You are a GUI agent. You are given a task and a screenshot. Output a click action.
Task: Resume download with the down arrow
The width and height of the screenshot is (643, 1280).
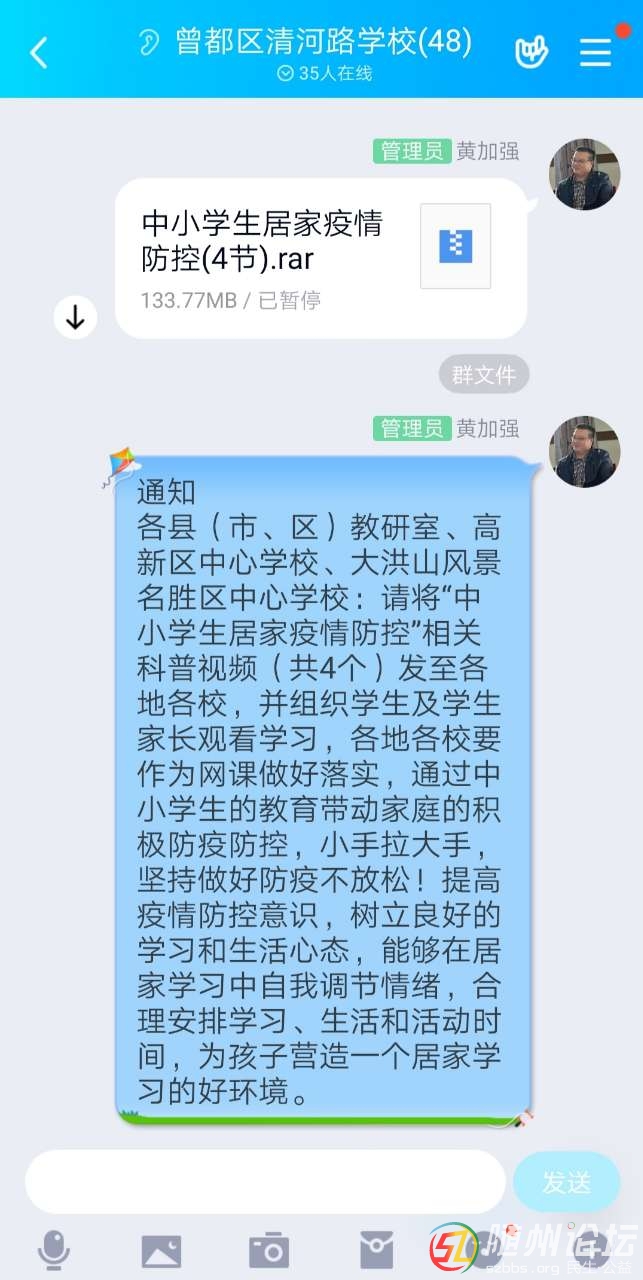click(x=75, y=318)
